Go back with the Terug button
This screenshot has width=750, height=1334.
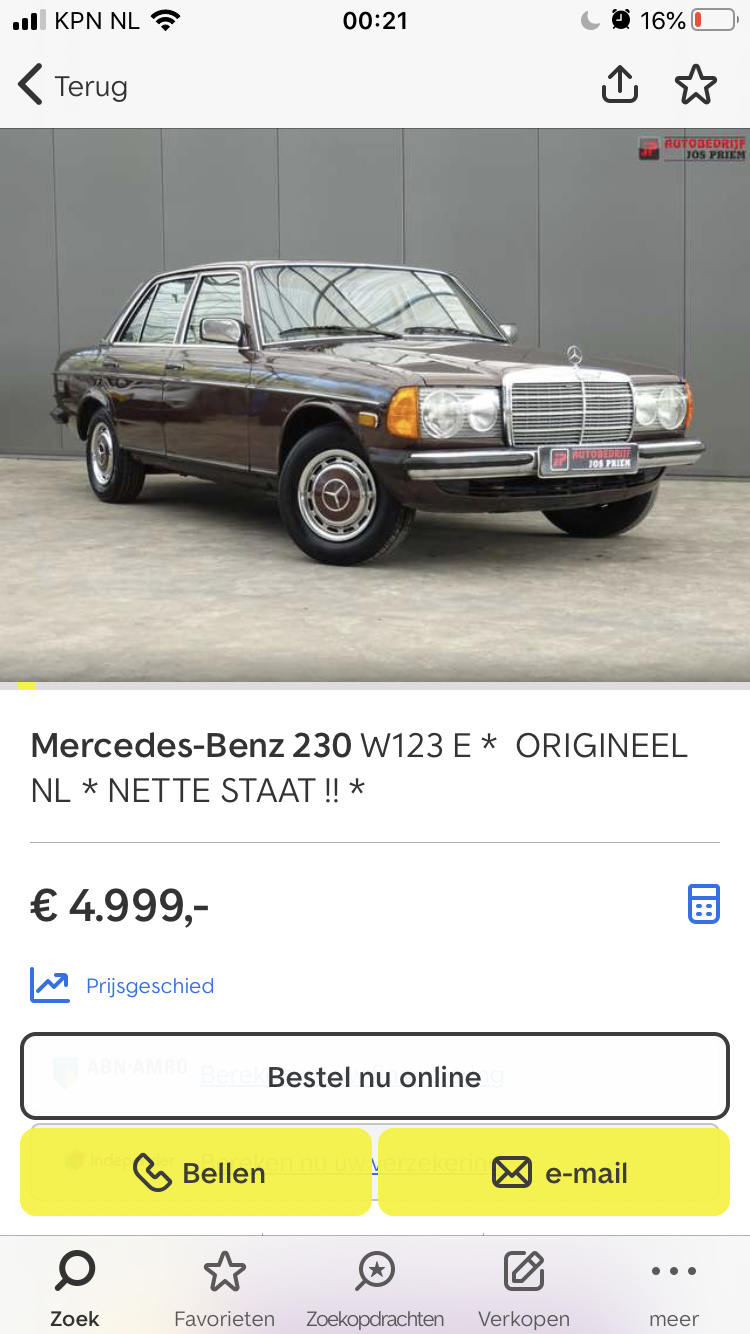point(73,86)
